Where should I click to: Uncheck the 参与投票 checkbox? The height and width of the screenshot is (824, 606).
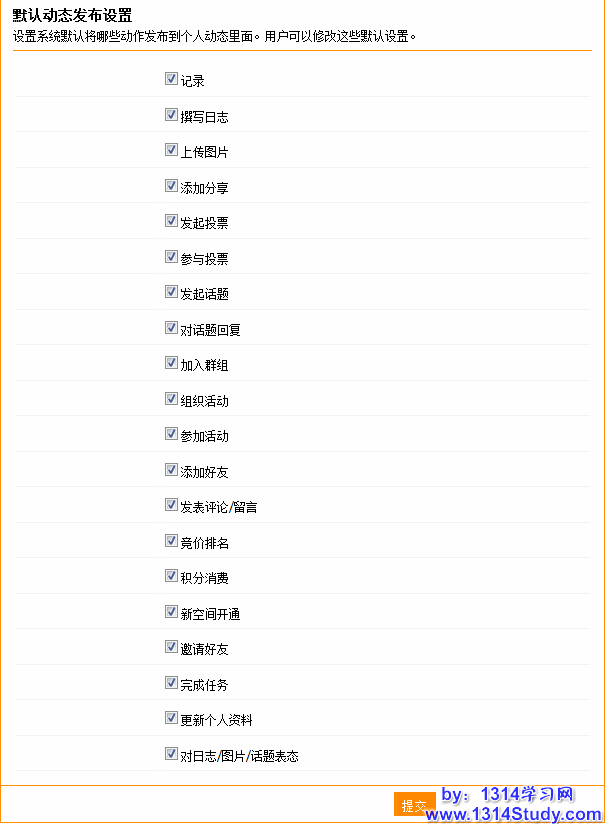click(x=171, y=257)
